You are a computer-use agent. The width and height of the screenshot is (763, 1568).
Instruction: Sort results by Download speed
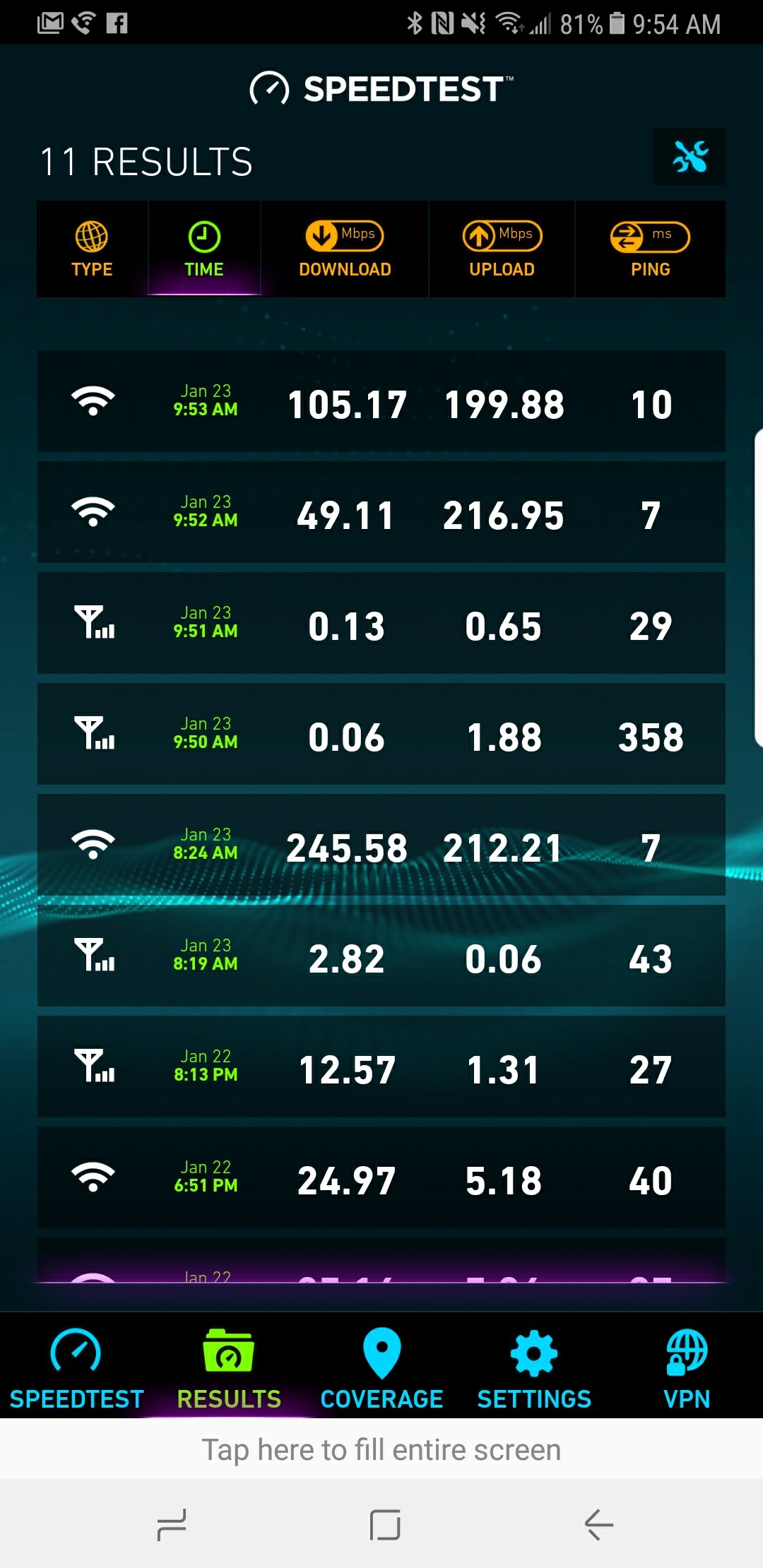[x=345, y=249]
